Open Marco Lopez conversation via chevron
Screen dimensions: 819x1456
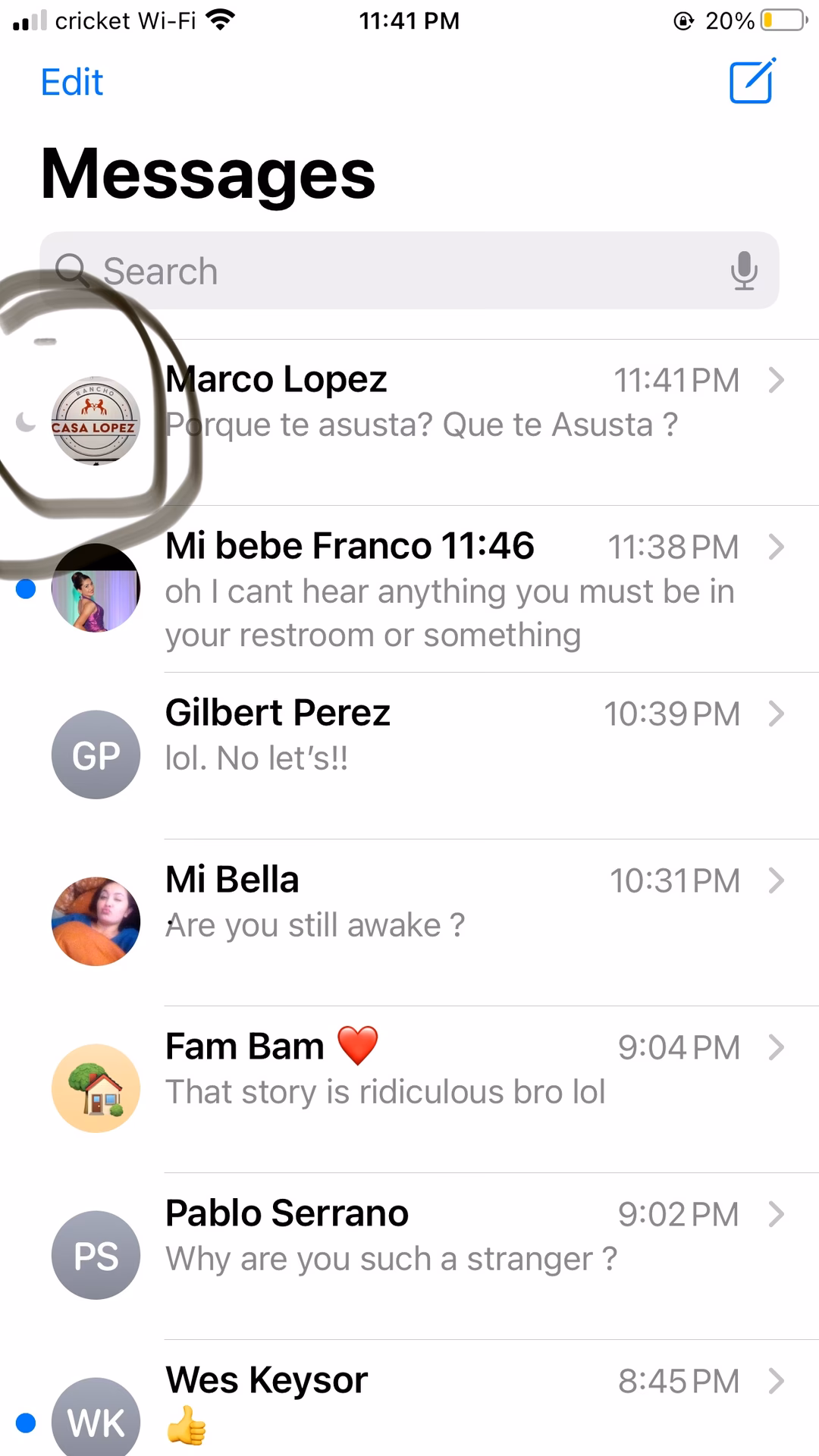tap(777, 380)
